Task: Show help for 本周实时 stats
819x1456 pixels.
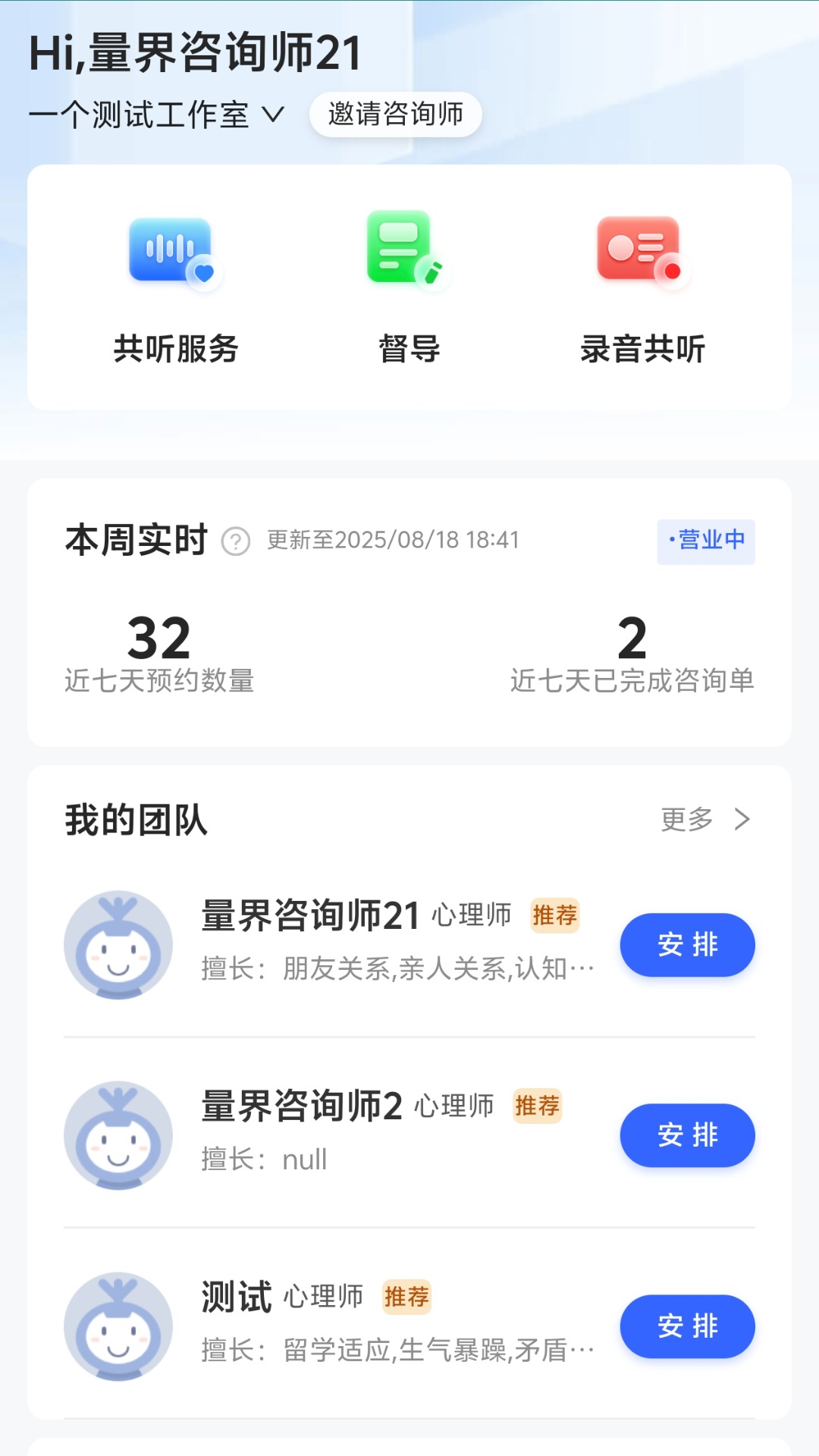Action: click(x=236, y=541)
